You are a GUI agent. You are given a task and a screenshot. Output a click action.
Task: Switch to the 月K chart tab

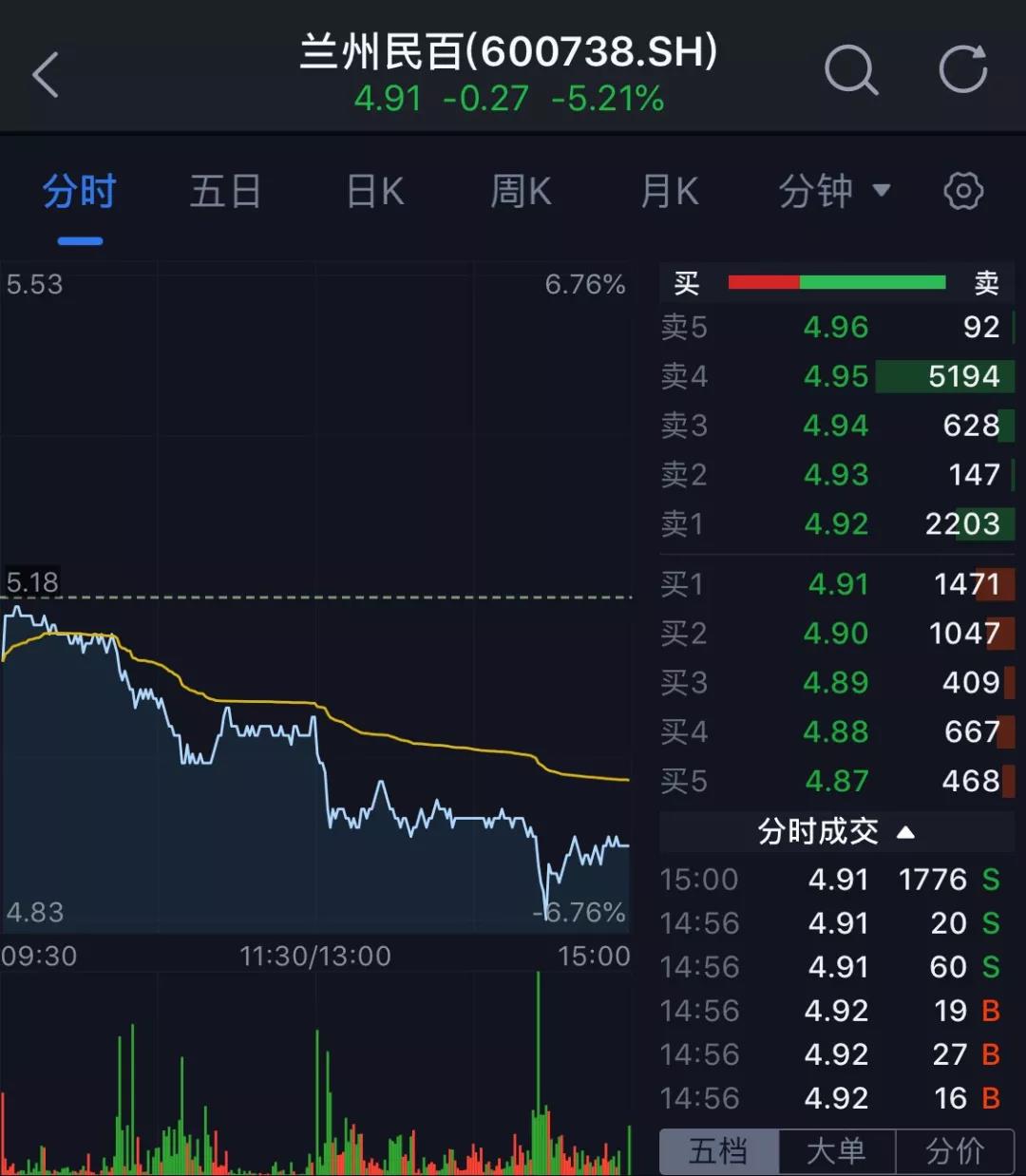pos(669,191)
